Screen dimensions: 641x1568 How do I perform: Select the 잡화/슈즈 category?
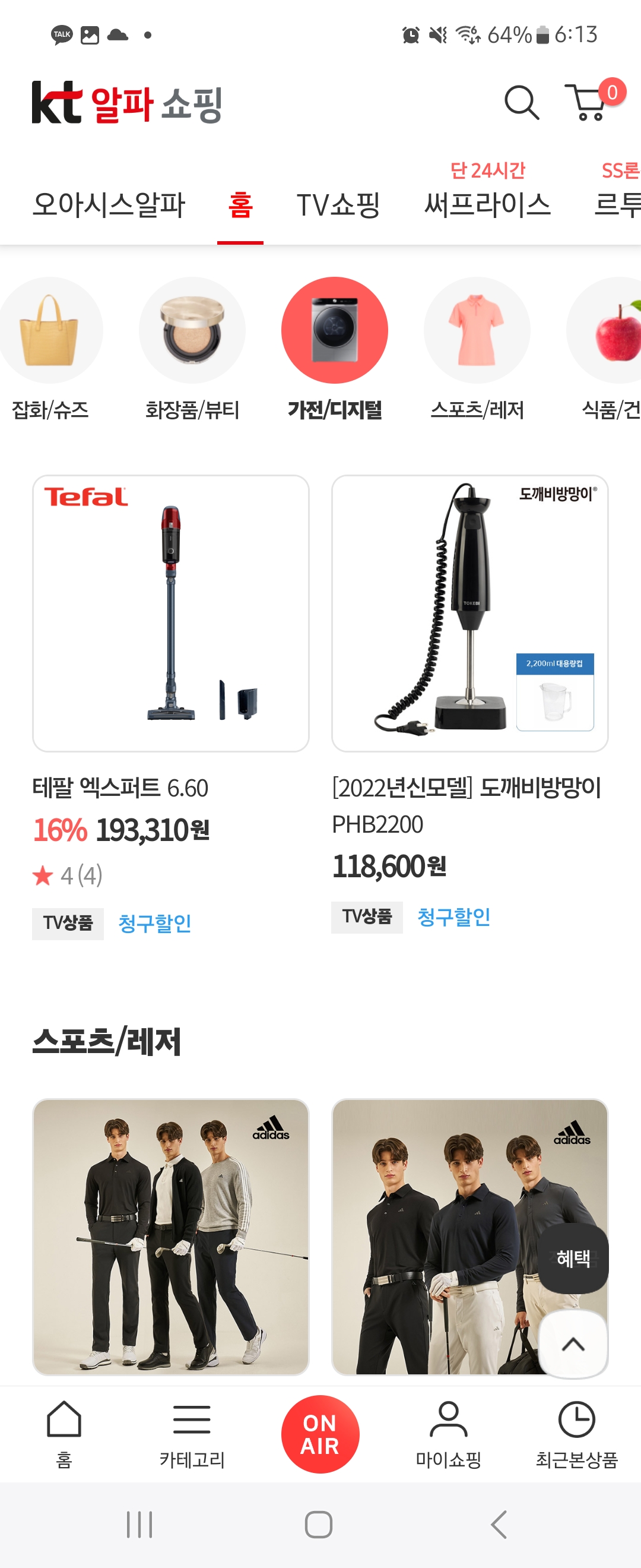[50, 330]
